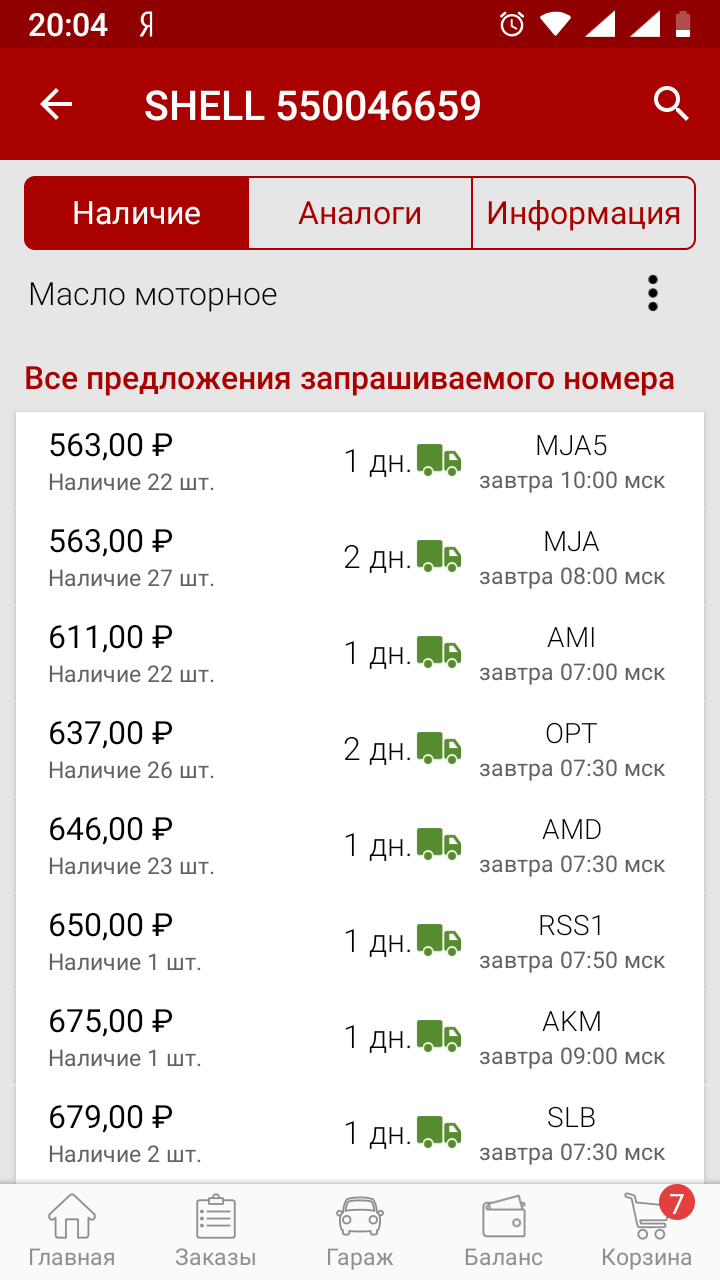Image resolution: width=720 pixels, height=1280 pixels.
Task: Select the Наличие tab
Action: tap(137, 213)
